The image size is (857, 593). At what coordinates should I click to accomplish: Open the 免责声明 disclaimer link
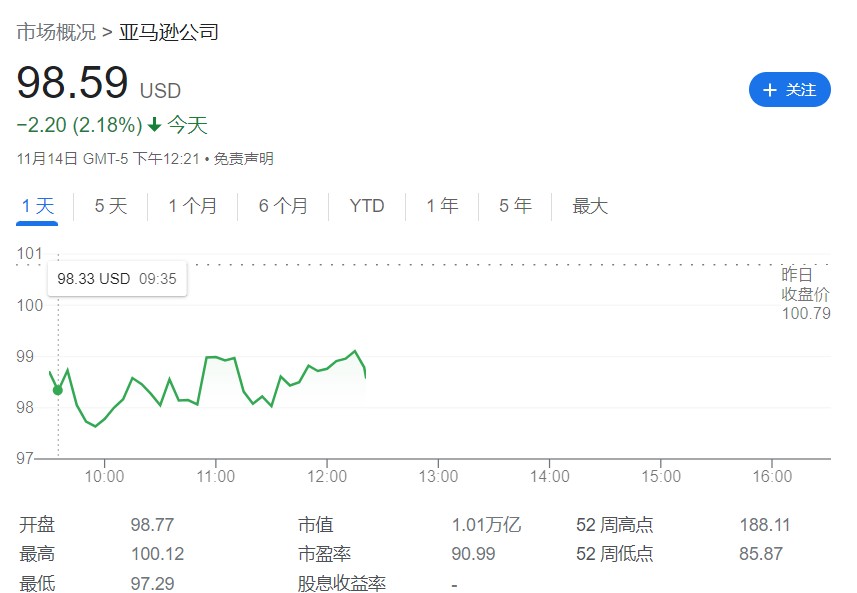click(x=242, y=158)
